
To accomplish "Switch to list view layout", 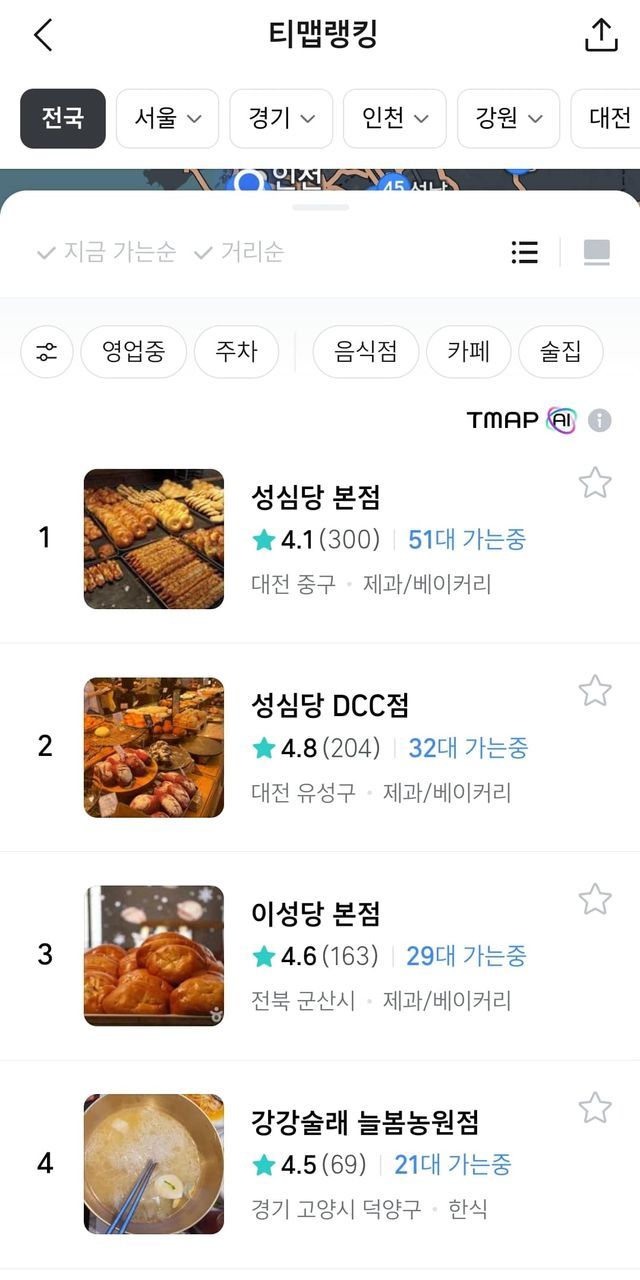I will point(524,252).
